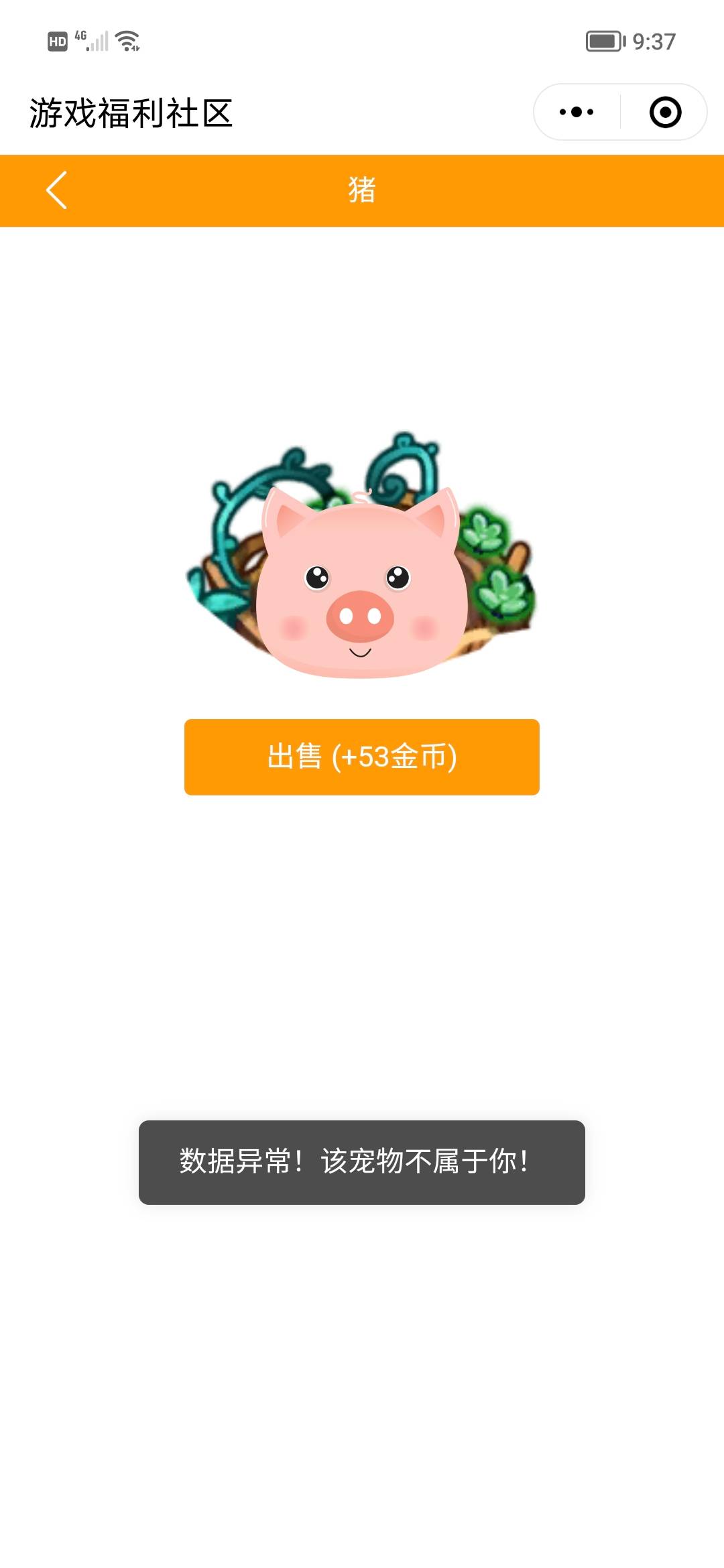This screenshot has width=724, height=1568.
Task: Go back using the orange bar arrow
Action: click(57, 190)
